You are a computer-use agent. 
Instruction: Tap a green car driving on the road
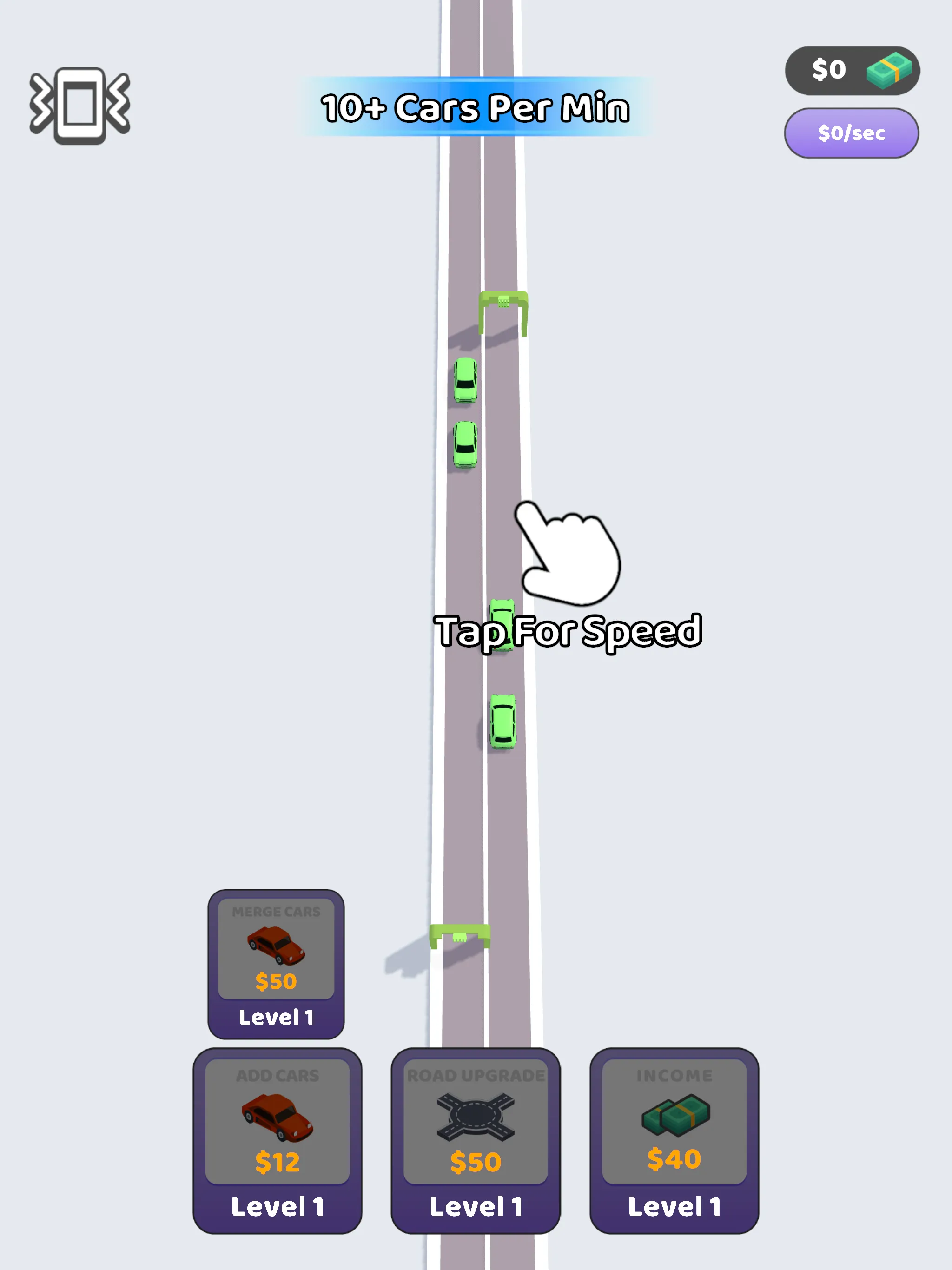click(x=465, y=382)
